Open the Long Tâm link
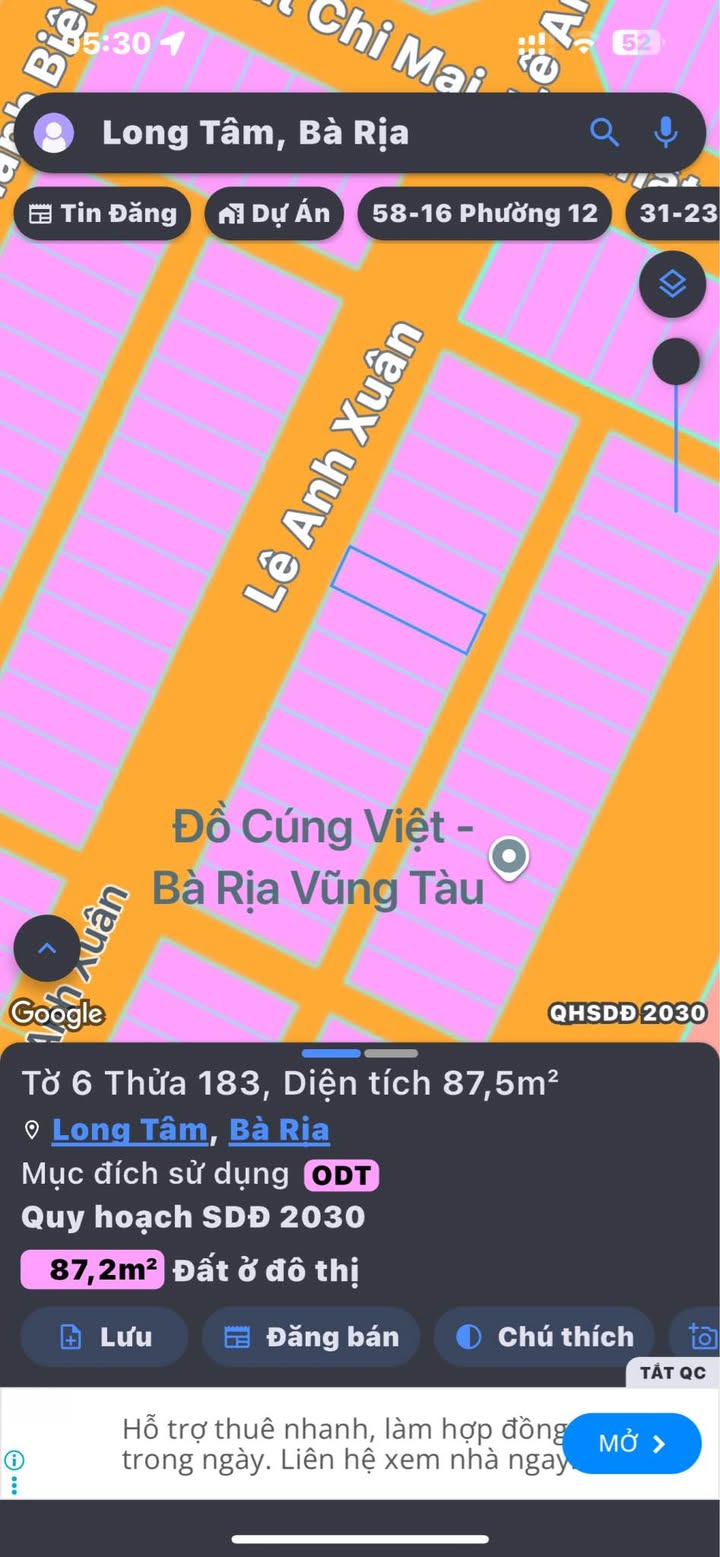 tap(130, 1130)
